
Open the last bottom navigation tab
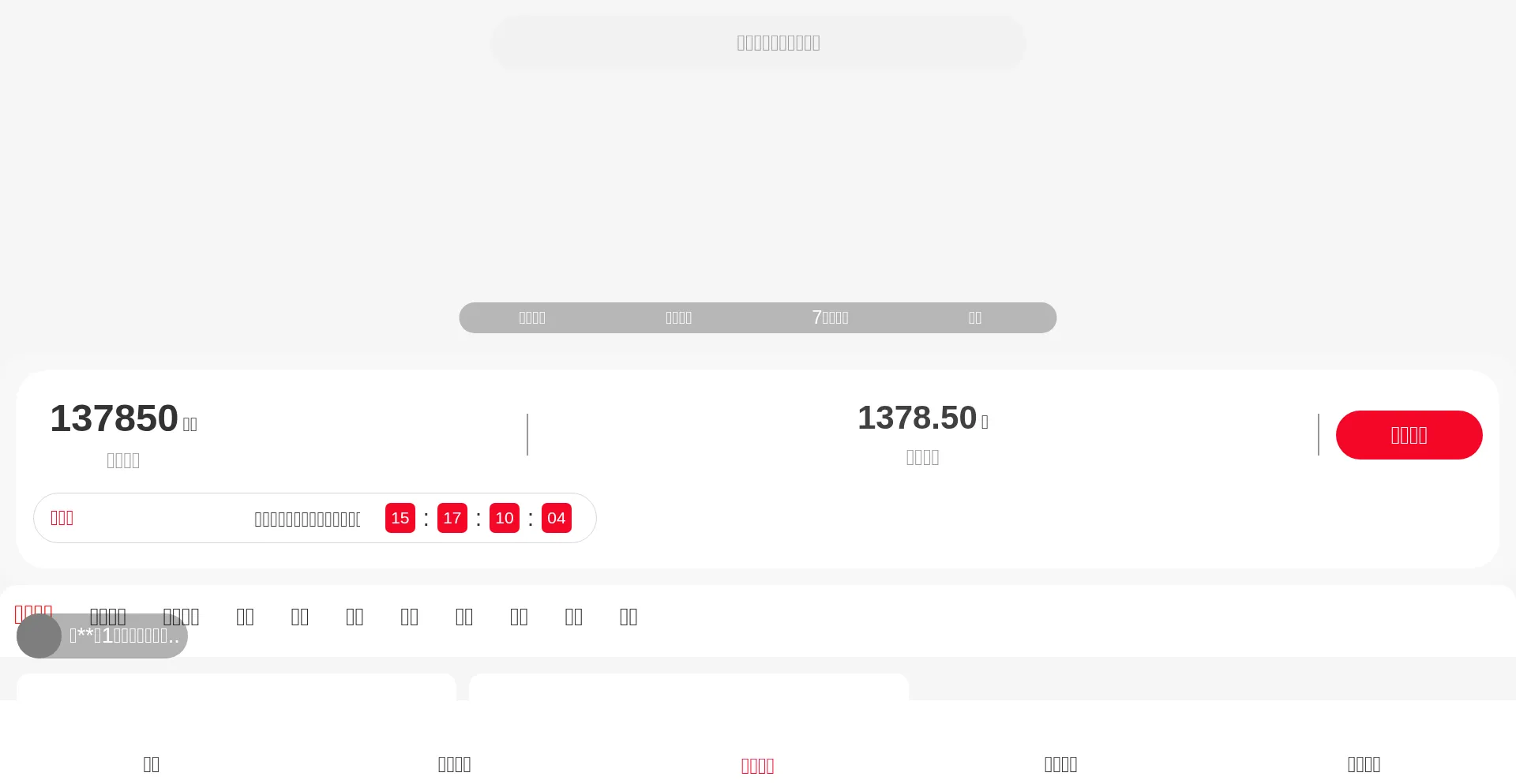pyautogui.click(x=1364, y=763)
